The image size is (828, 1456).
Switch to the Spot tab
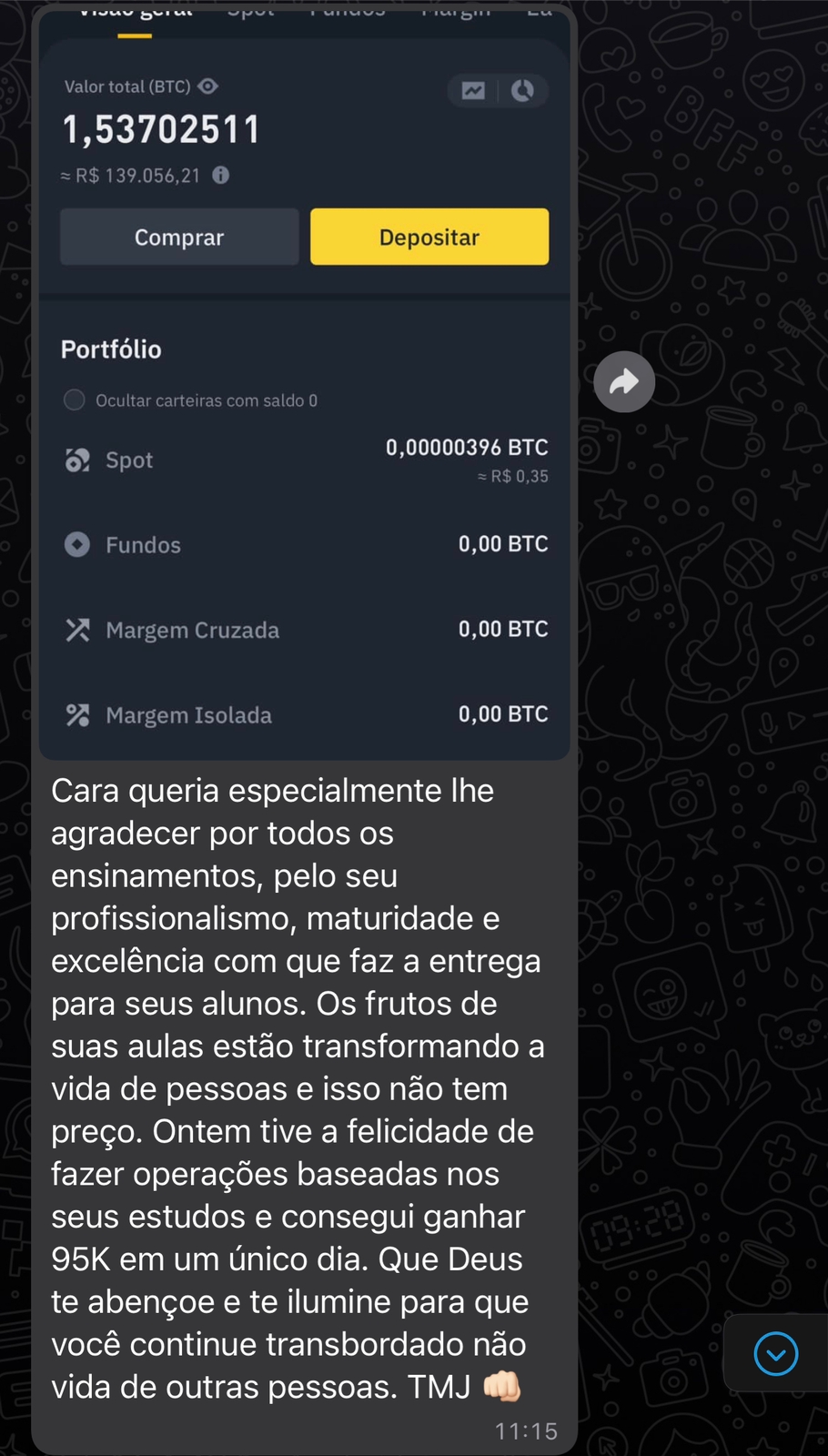(249, 9)
